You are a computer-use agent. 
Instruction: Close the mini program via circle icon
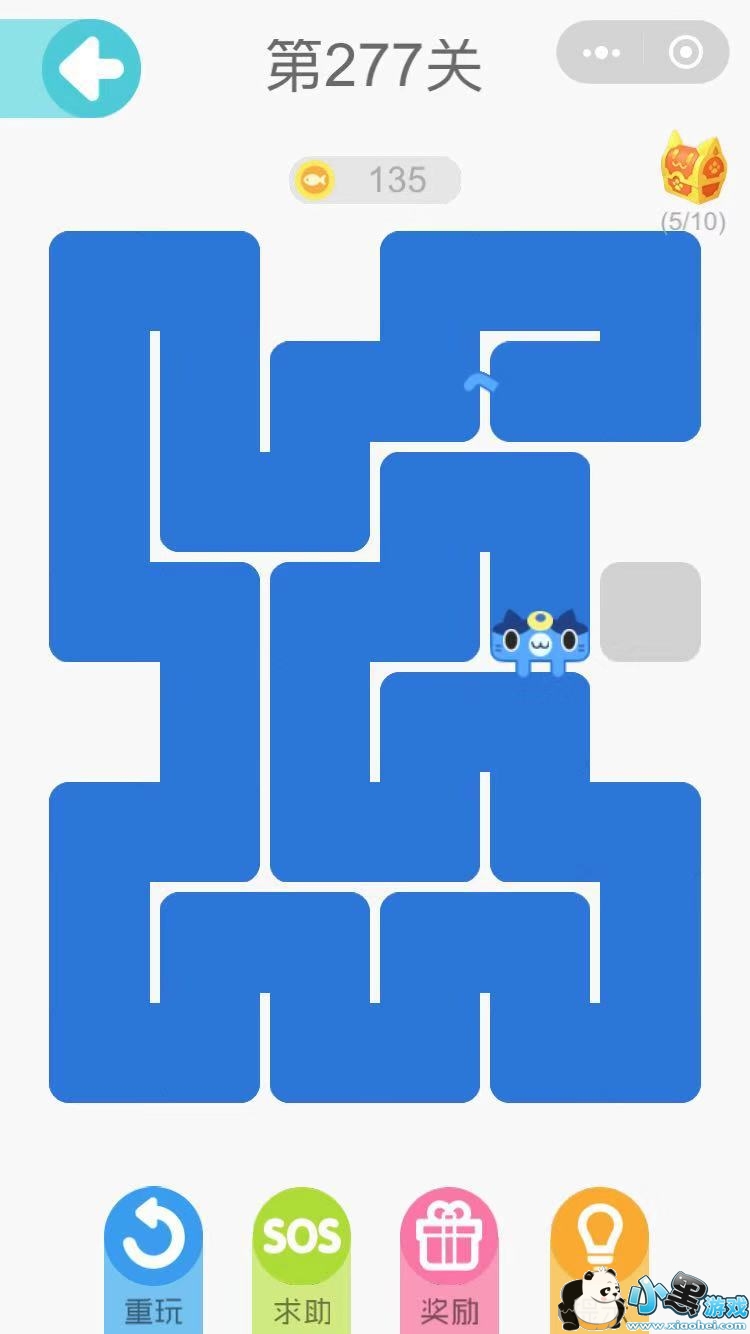pyautogui.click(x=686, y=53)
